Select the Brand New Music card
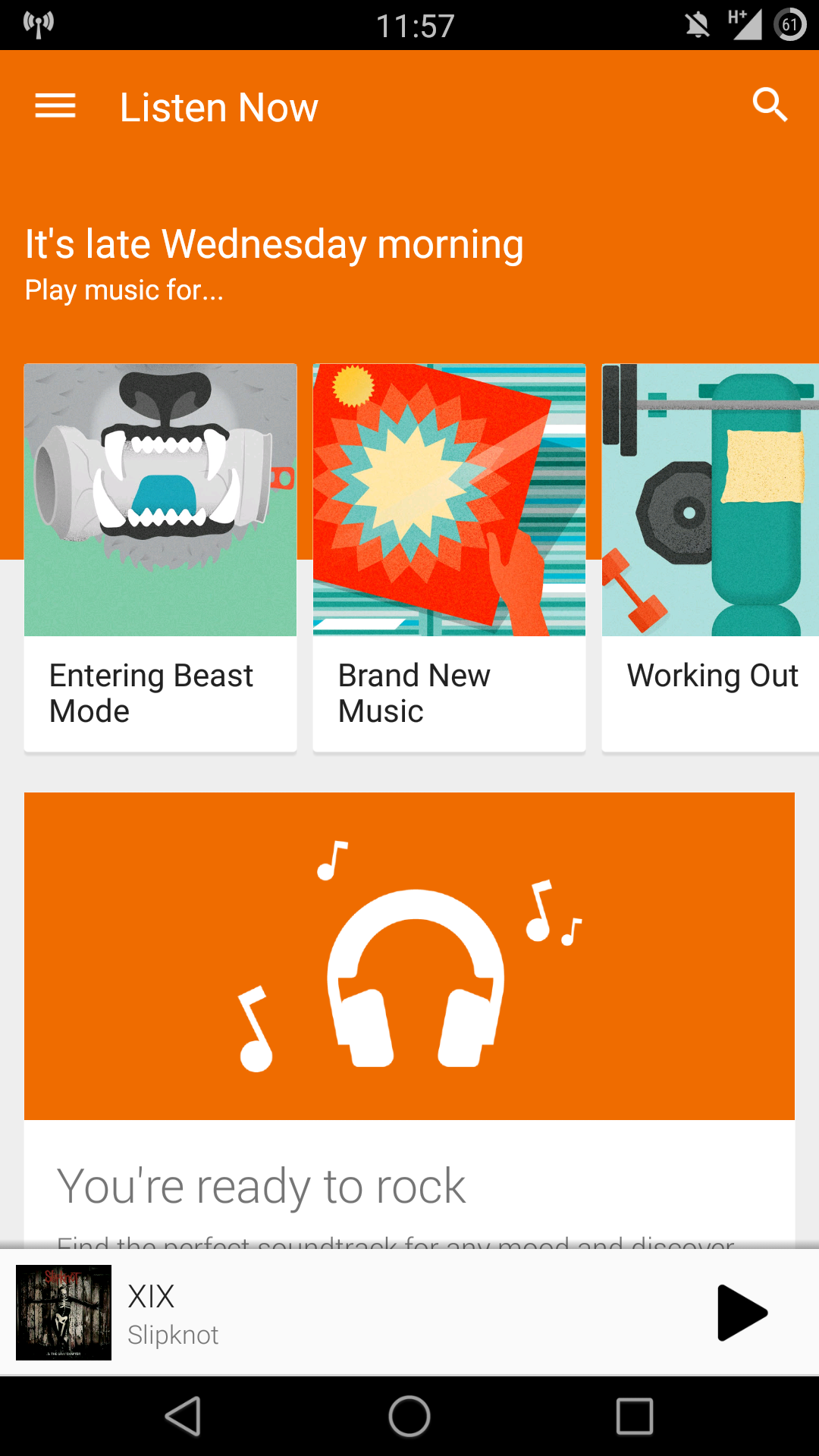Screen dimensions: 819x1456 [x=449, y=557]
